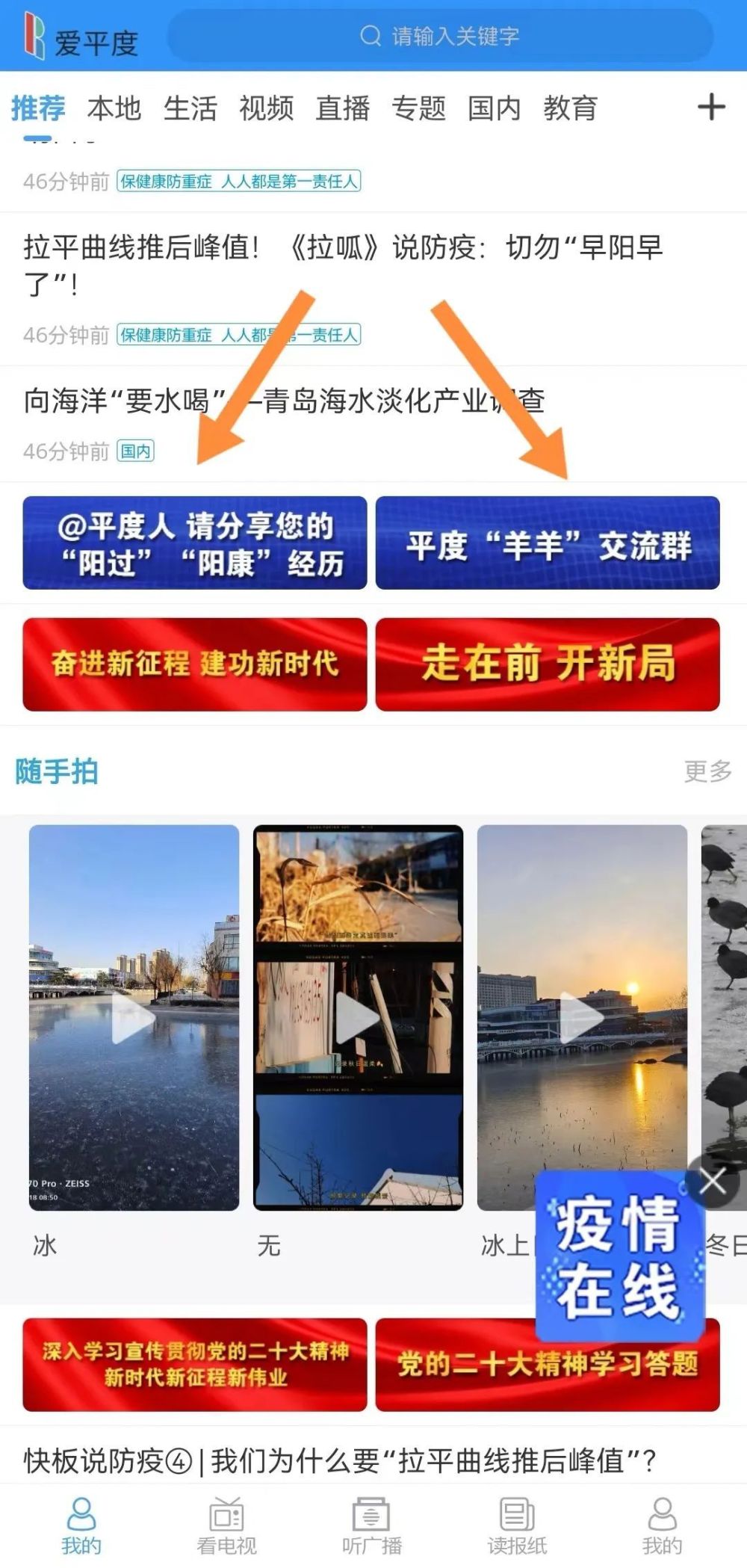Read the 青岛海水淡化产业调查 article
Image resolution: width=747 pixels, height=1568 pixels.
point(284,401)
